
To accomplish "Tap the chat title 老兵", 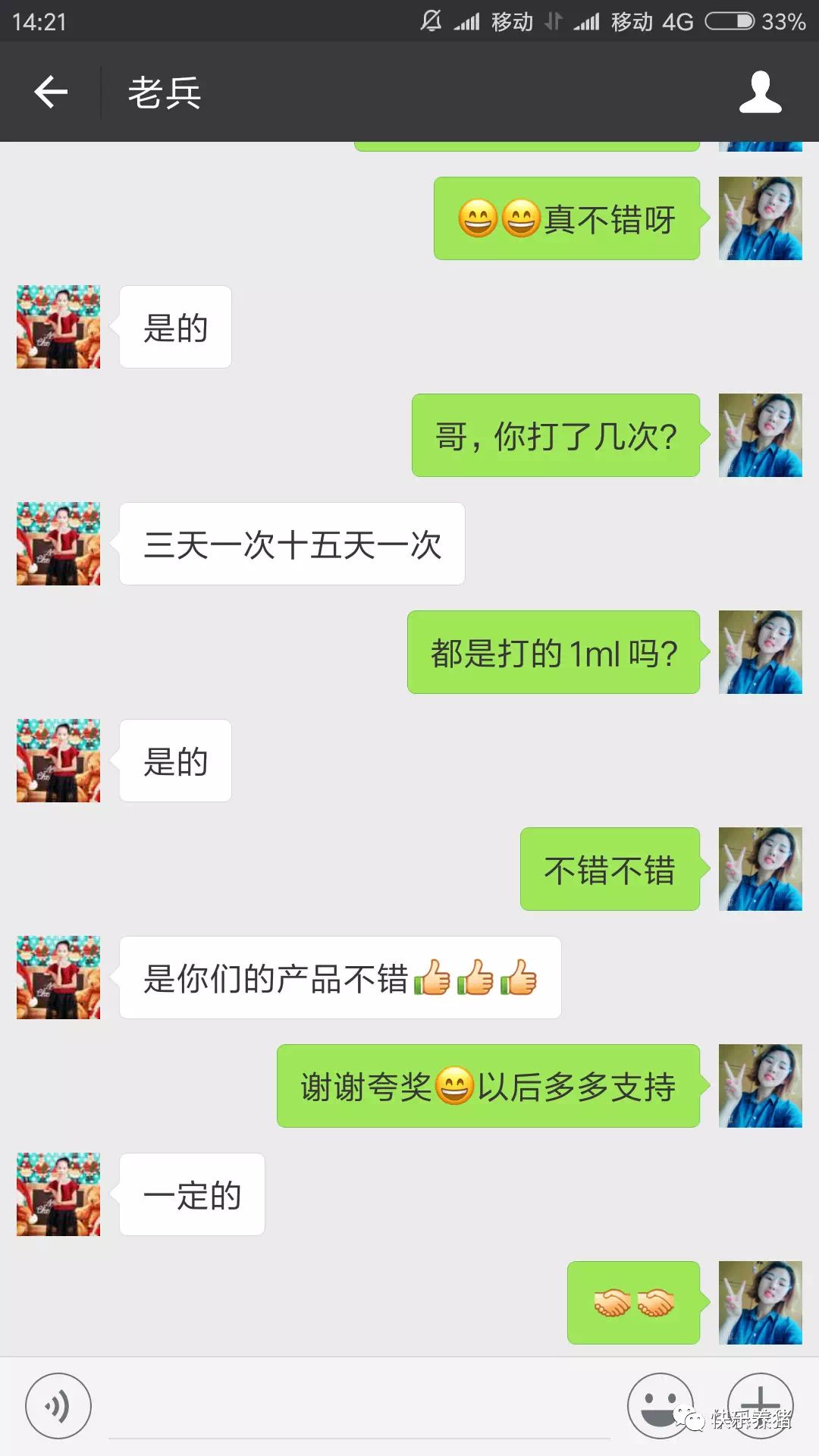I will click(165, 93).
